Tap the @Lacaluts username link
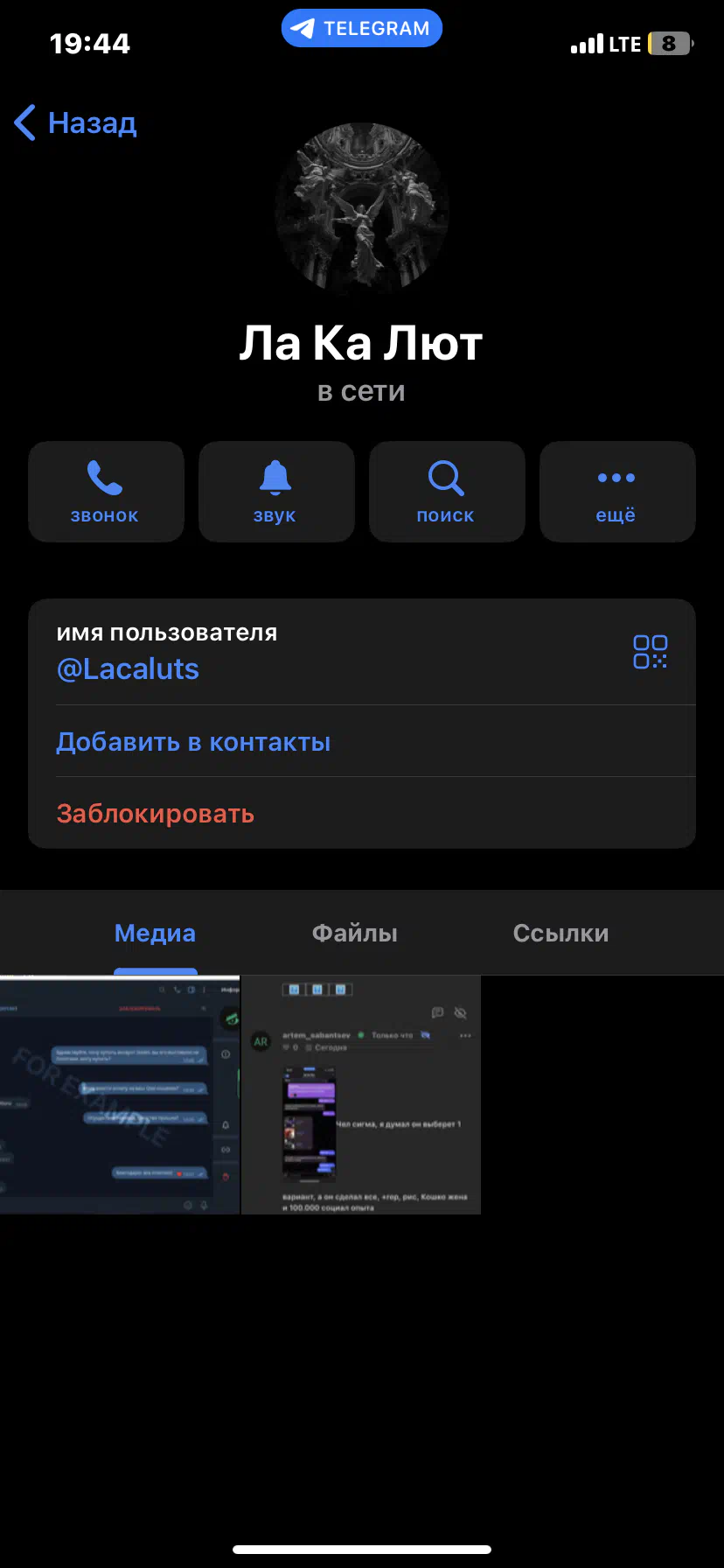The image size is (724, 1568). pyautogui.click(x=128, y=669)
